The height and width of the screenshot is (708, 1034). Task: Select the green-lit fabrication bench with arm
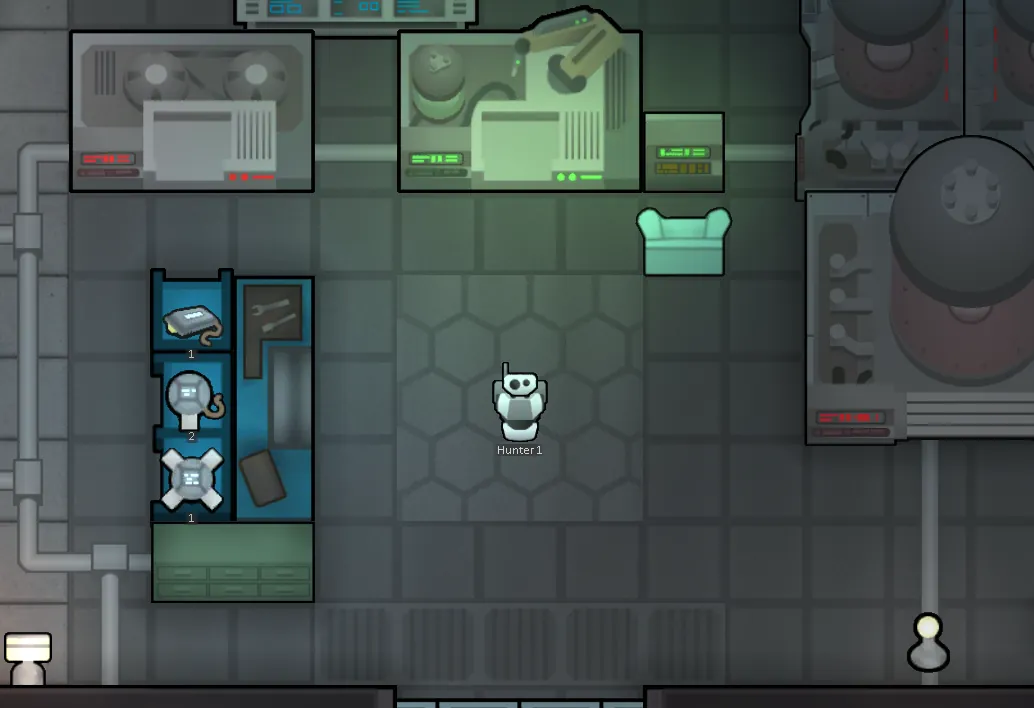click(519, 112)
